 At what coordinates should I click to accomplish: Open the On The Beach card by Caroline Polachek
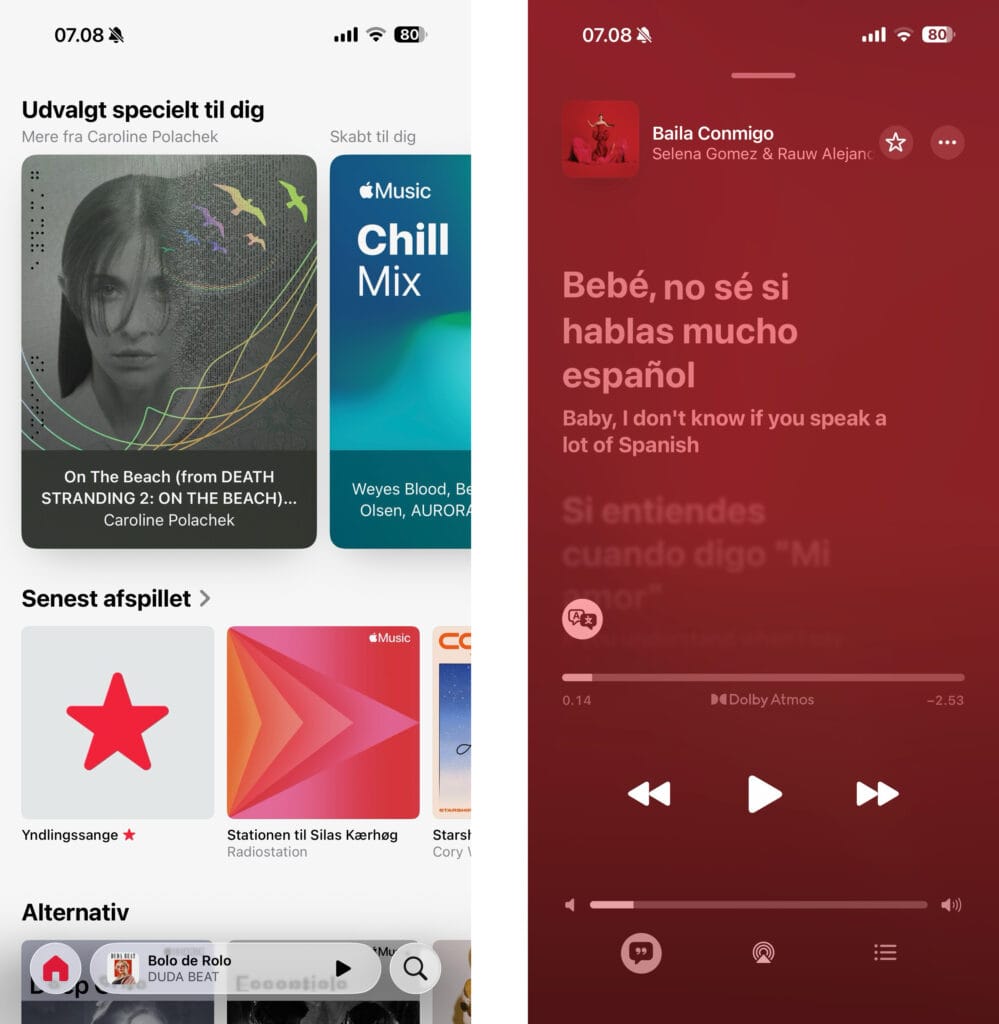click(169, 350)
